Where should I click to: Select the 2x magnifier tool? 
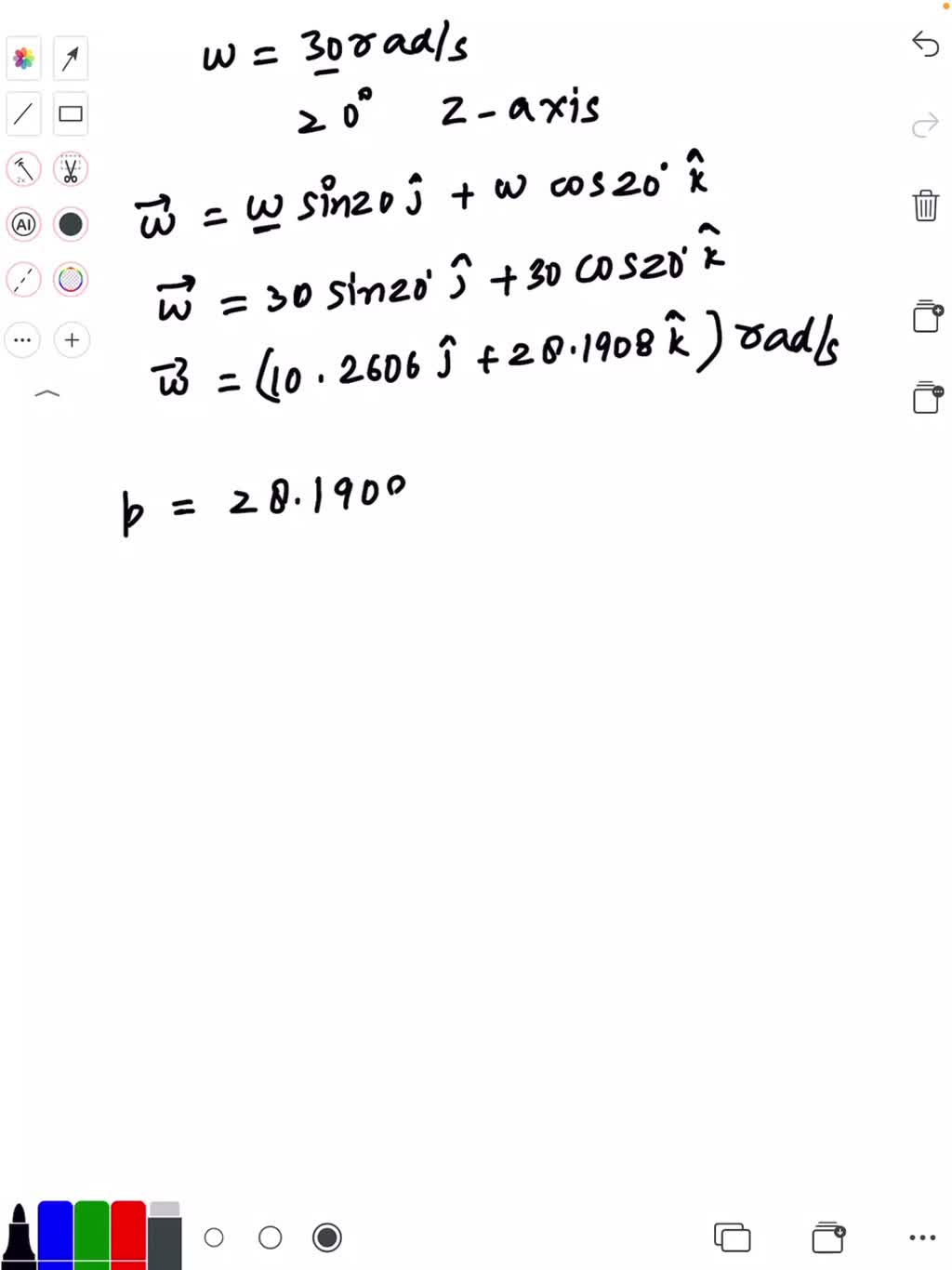click(24, 168)
